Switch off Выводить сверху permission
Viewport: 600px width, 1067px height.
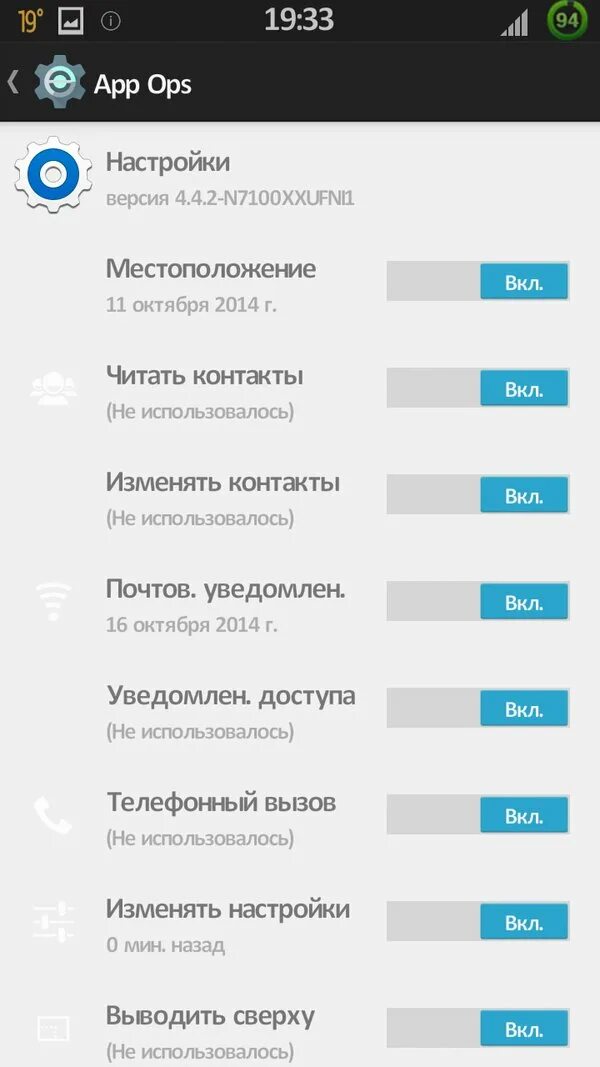pyautogui.click(x=478, y=1028)
